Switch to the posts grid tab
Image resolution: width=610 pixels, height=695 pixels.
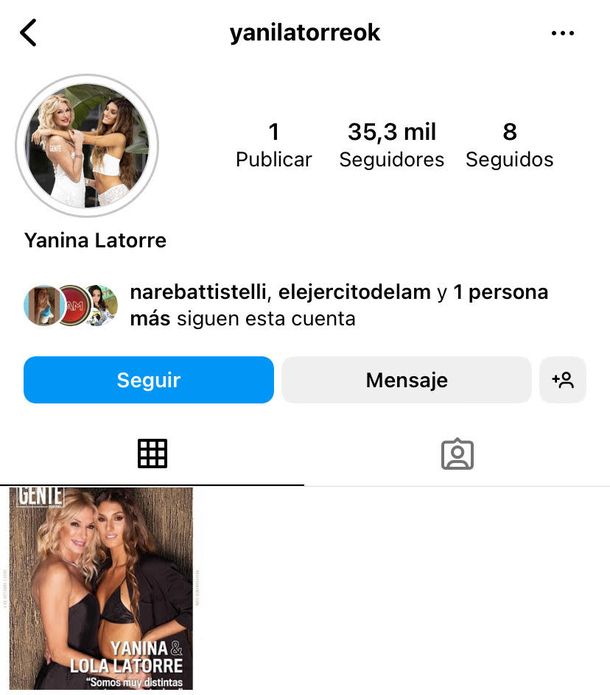[x=152, y=454]
